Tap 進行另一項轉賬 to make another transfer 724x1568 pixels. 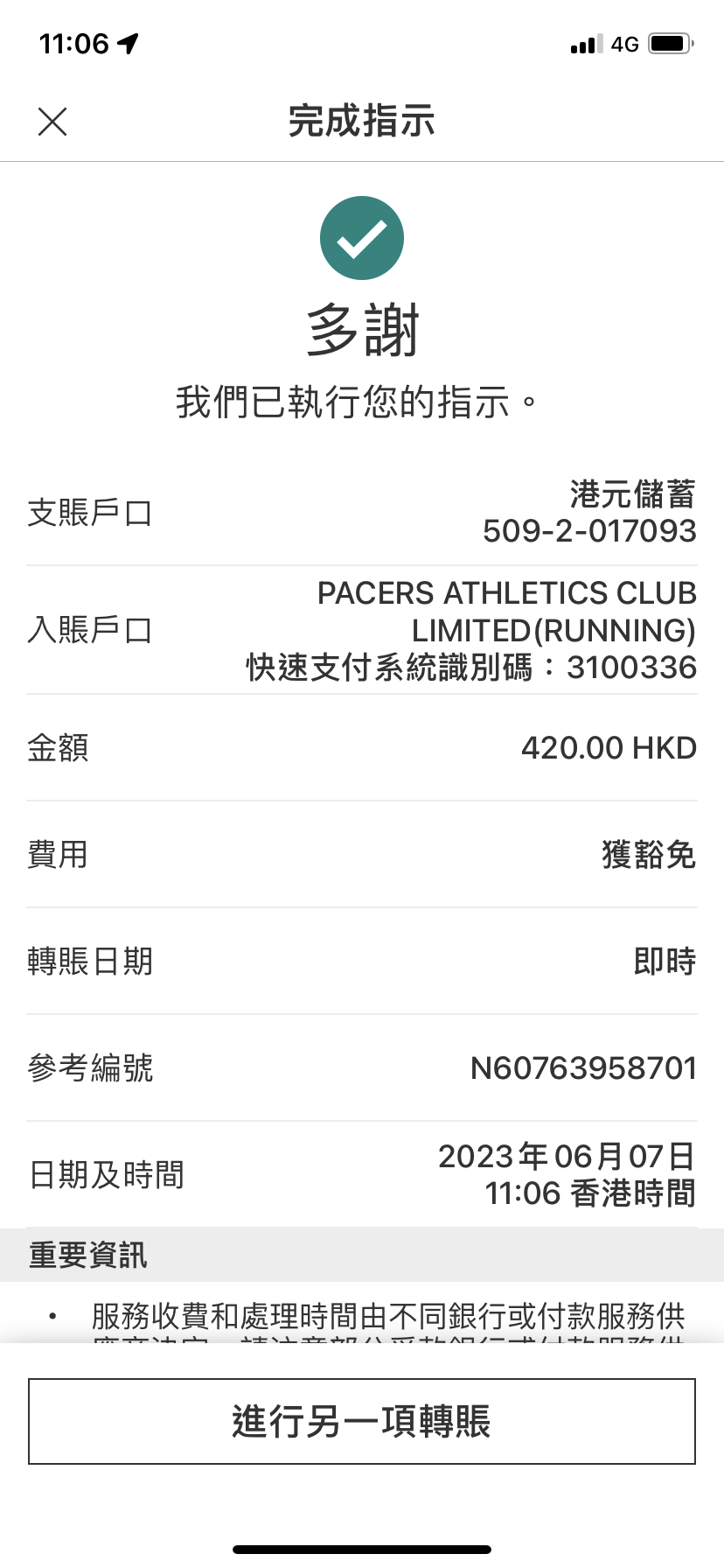362,1421
